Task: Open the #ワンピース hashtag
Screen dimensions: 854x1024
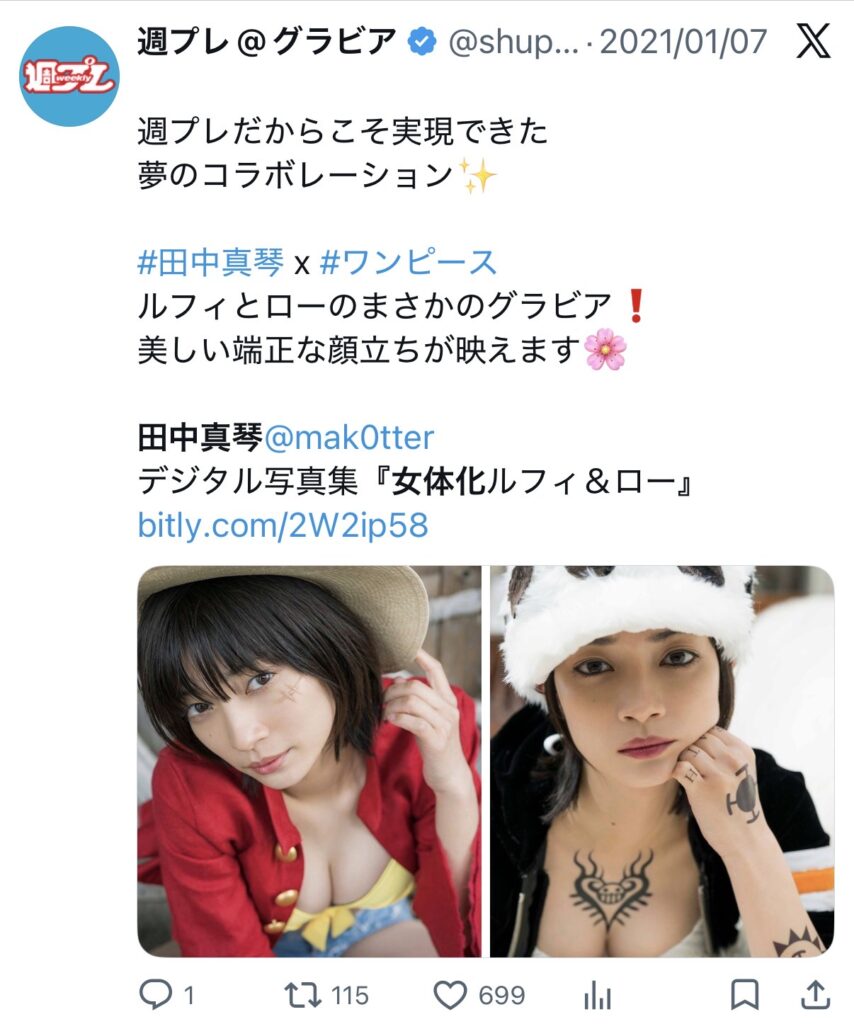Action: [x=407, y=263]
